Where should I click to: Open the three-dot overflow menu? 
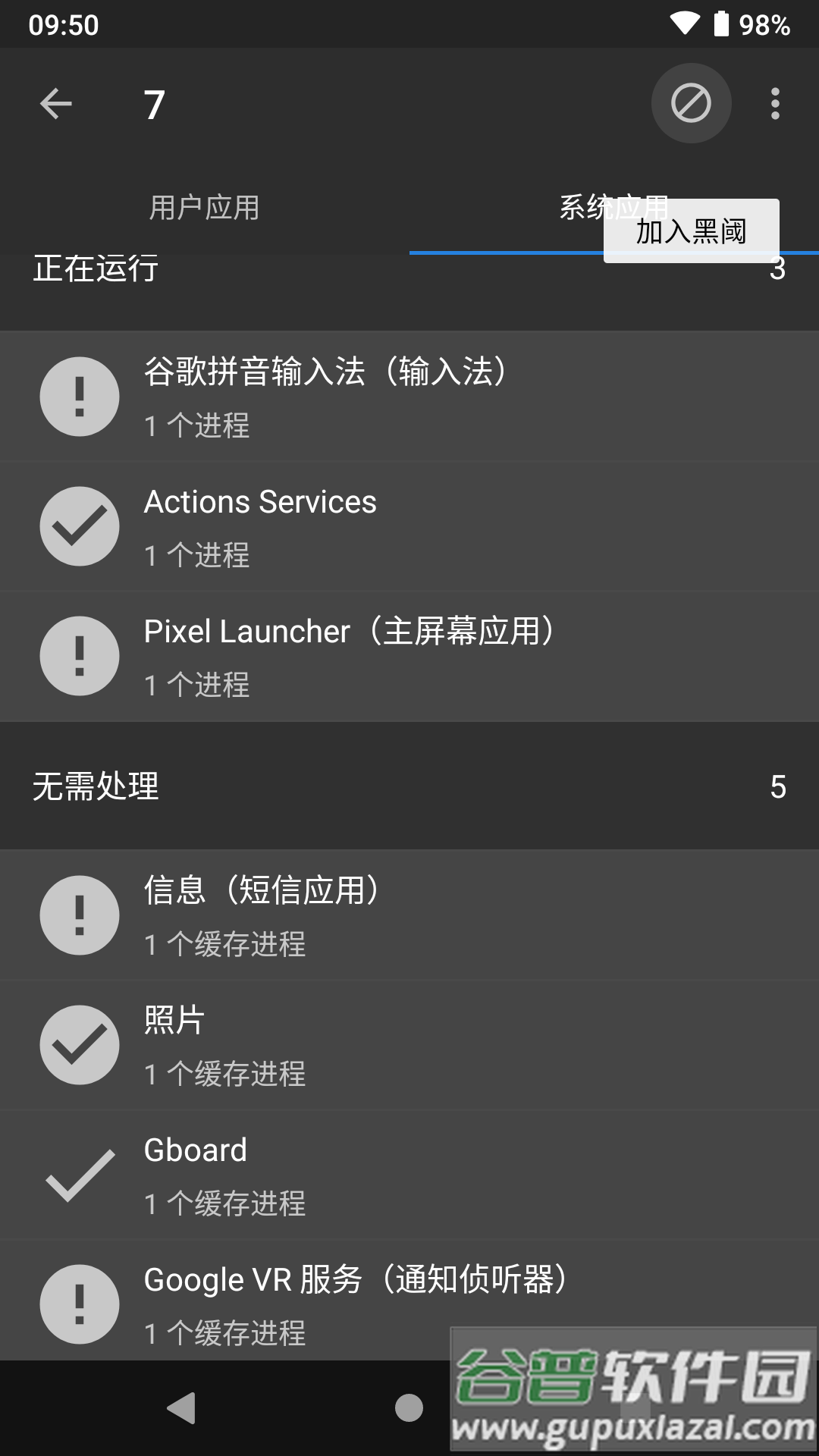pyautogui.click(x=774, y=104)
